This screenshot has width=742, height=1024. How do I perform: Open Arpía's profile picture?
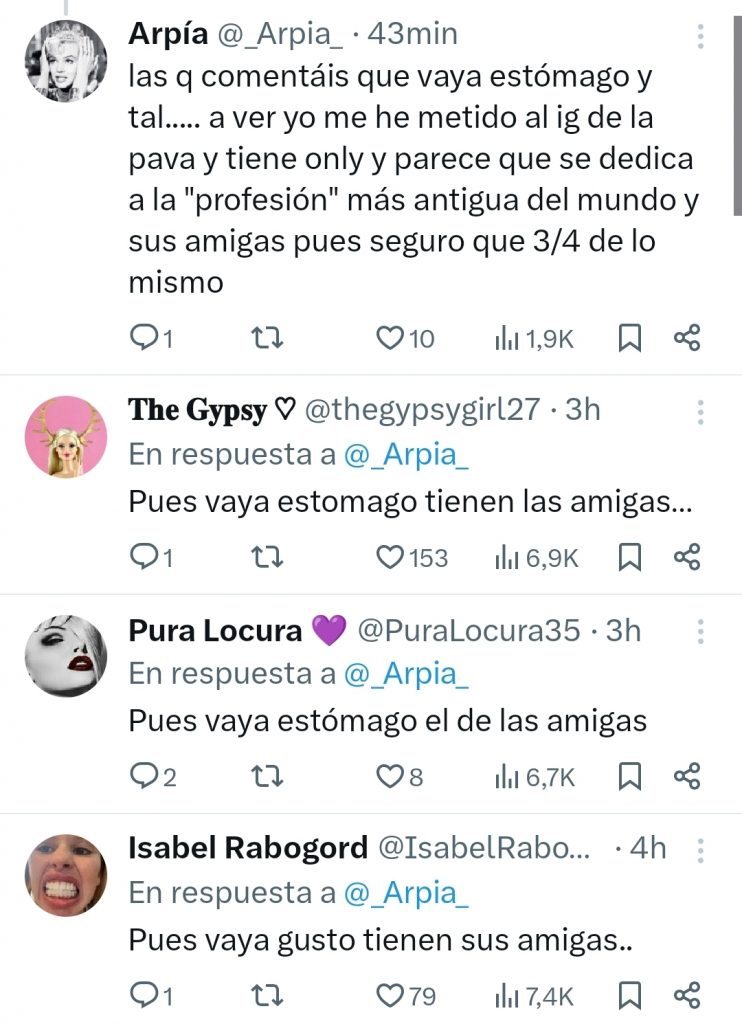65,60
